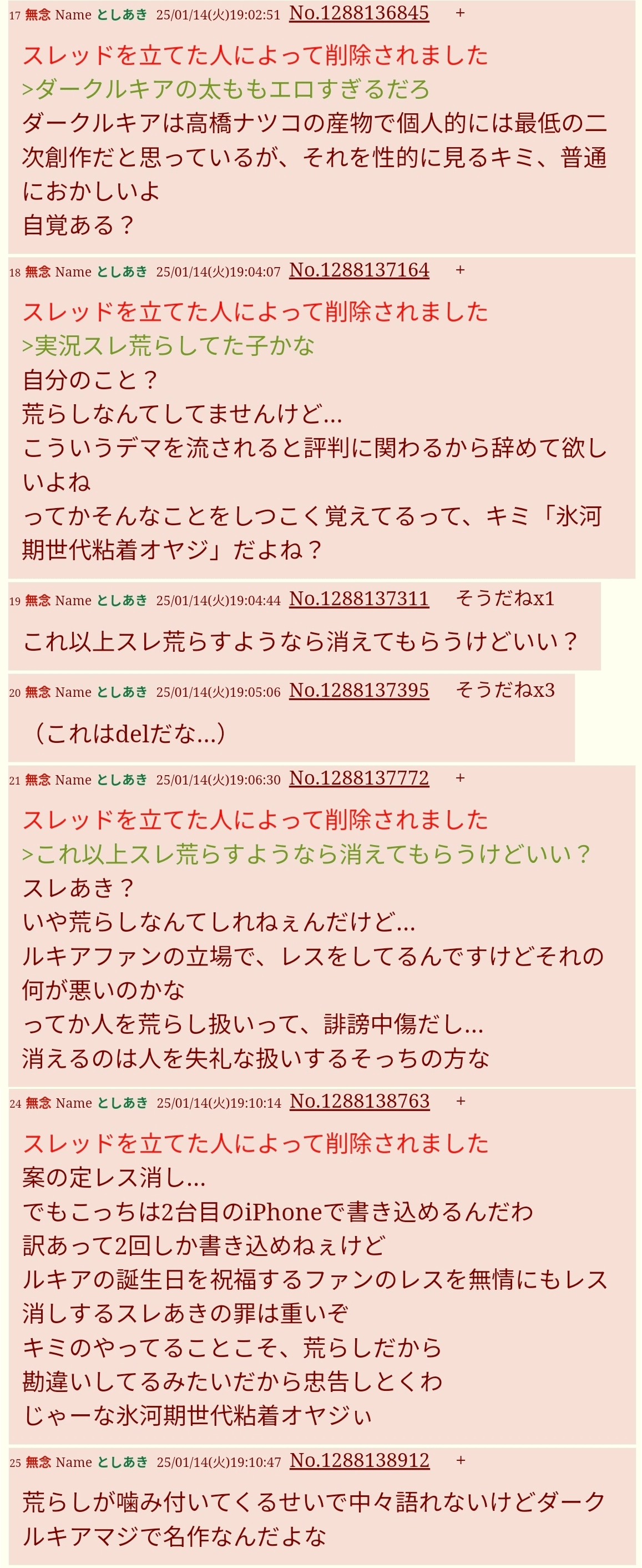Tap そうだねx1 on post 19
Screen dimensions: 642x1568
click(x=504, y=599)
